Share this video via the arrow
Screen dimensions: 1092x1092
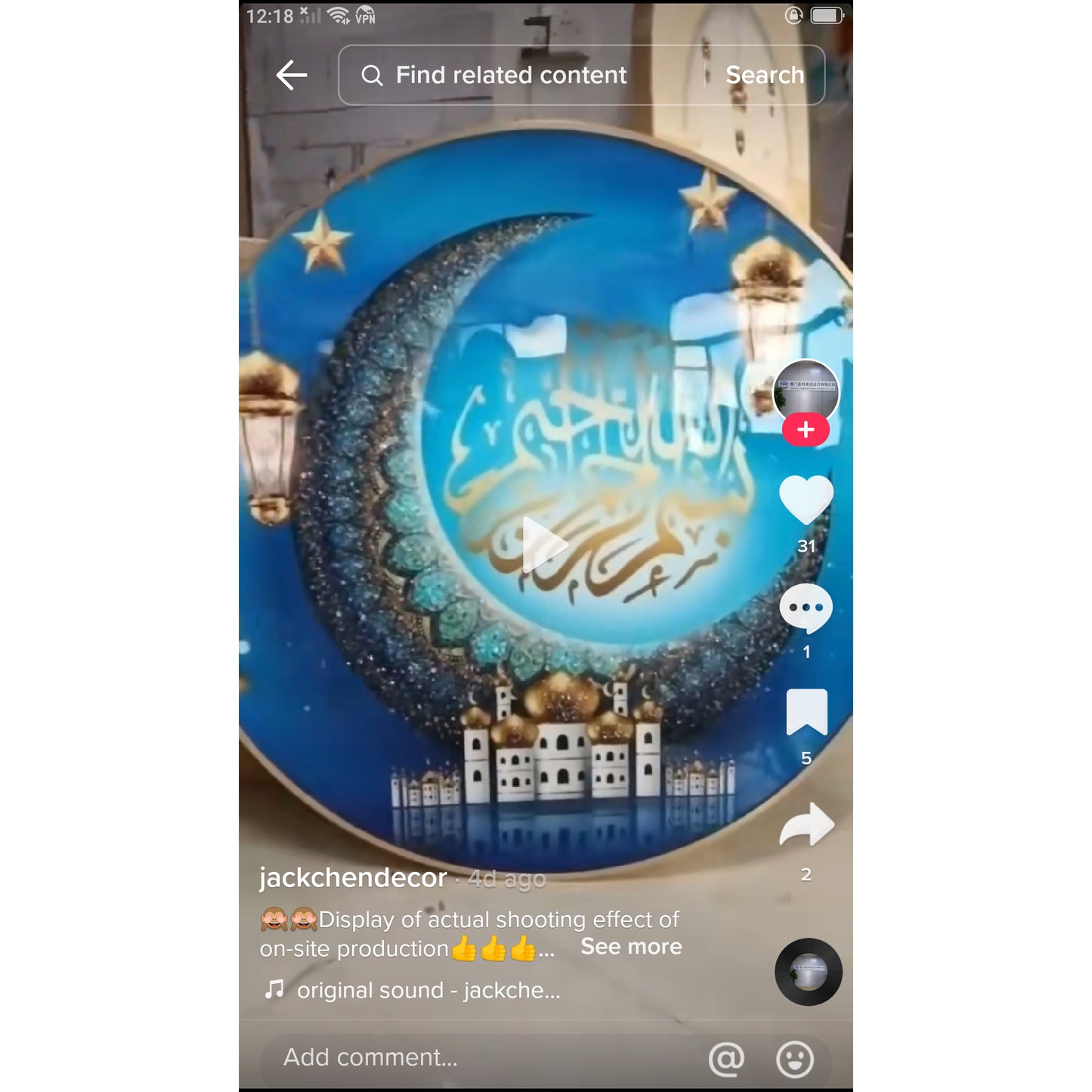(x=806, y=825)
